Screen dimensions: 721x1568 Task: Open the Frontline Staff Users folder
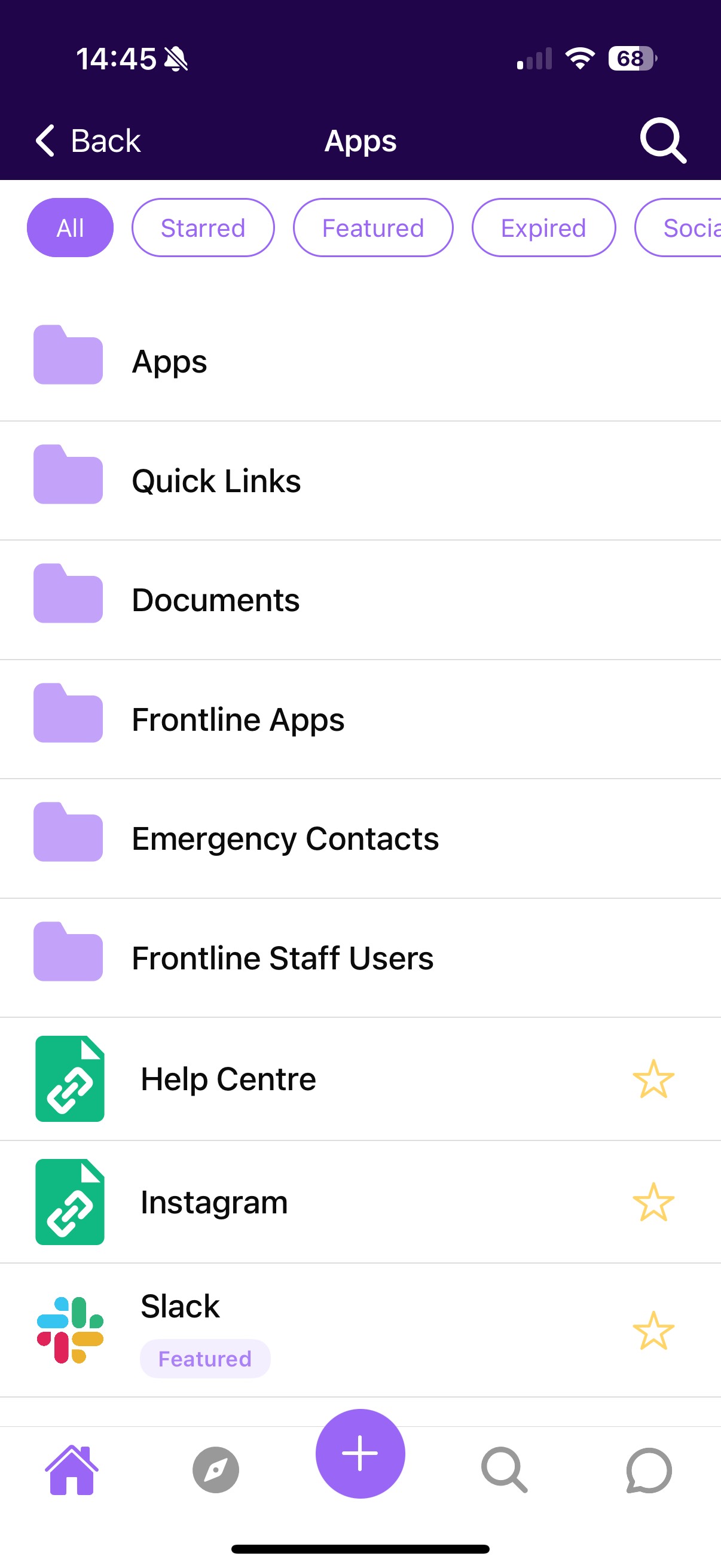282,958
